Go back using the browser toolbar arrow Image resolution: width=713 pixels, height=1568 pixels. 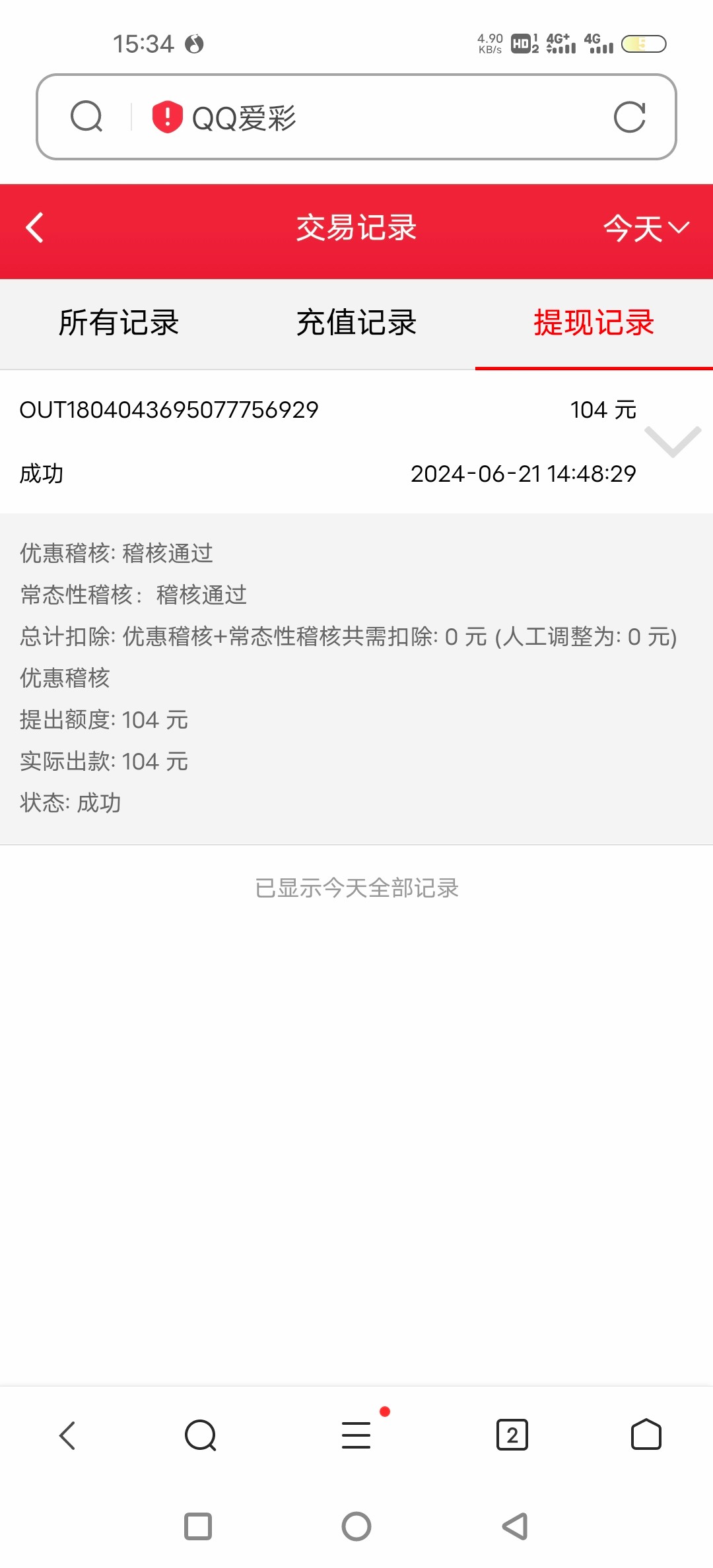coord(67,1435)
